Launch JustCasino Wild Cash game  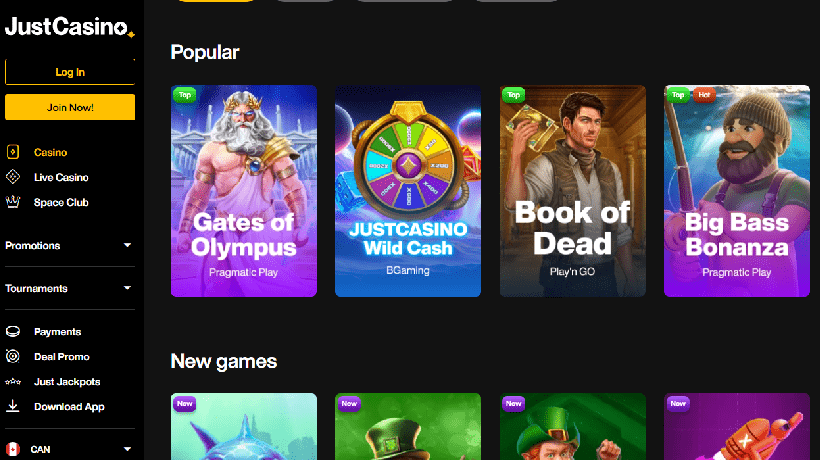pyautogui.click(x=408, y=191)
